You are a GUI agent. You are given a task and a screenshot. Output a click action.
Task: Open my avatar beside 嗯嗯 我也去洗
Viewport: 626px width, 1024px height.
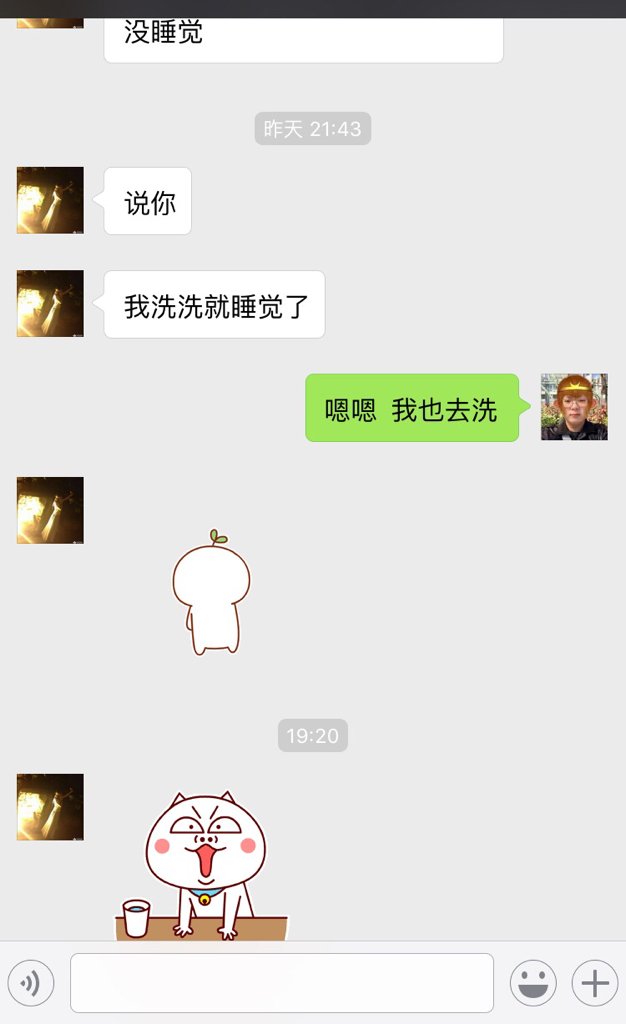(x=574, y=407)
